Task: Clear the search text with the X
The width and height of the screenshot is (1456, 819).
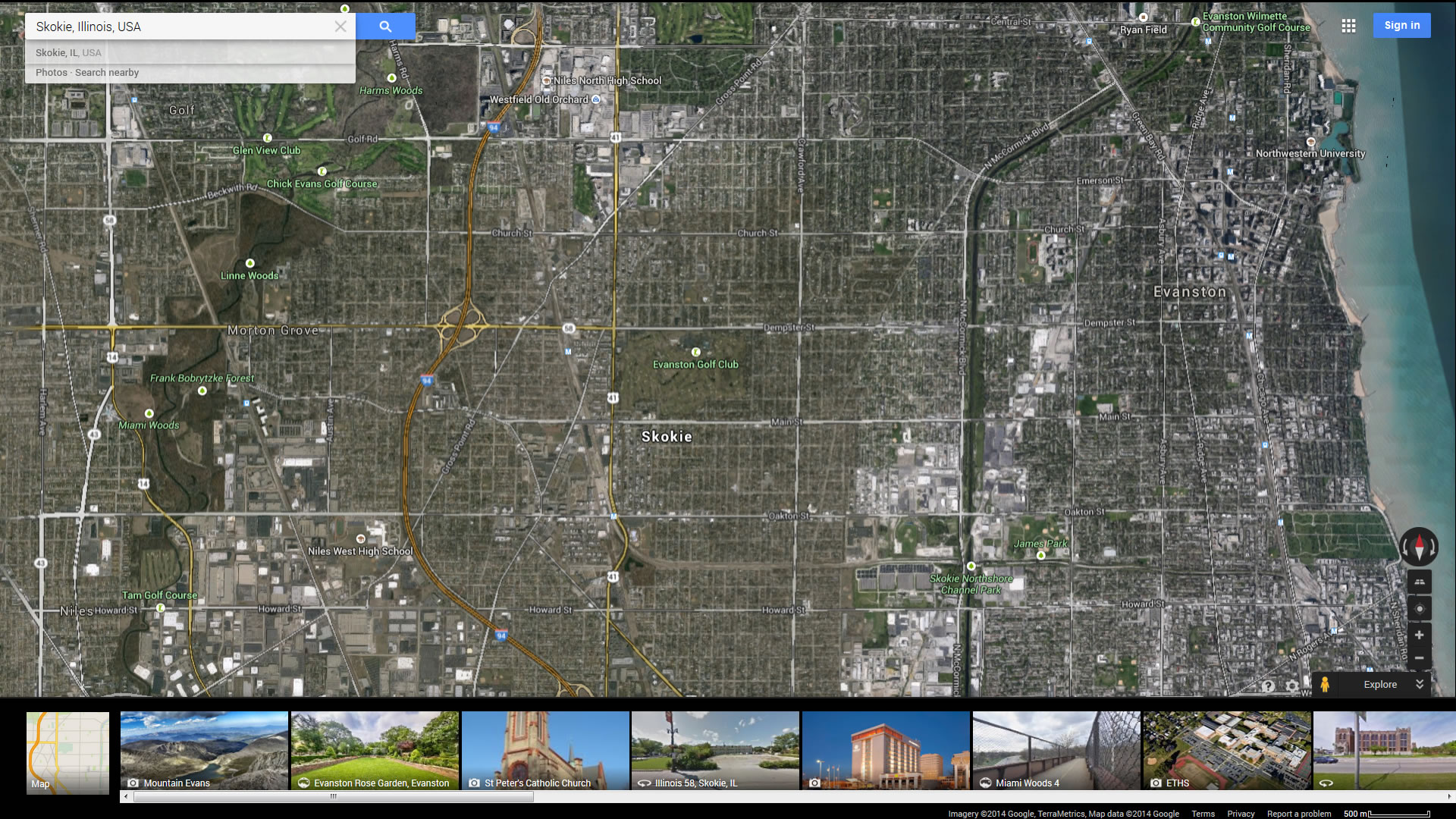Action: 340,27
